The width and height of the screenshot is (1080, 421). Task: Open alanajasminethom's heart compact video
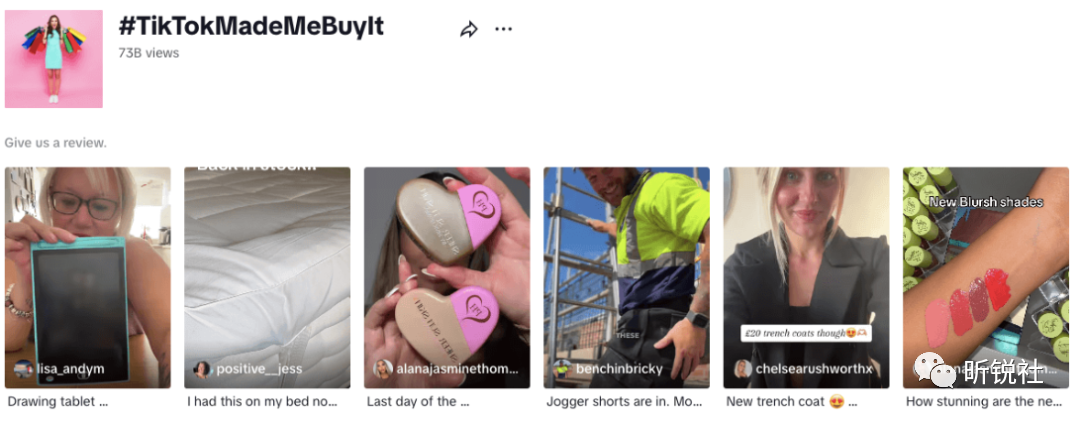point(447,277)
